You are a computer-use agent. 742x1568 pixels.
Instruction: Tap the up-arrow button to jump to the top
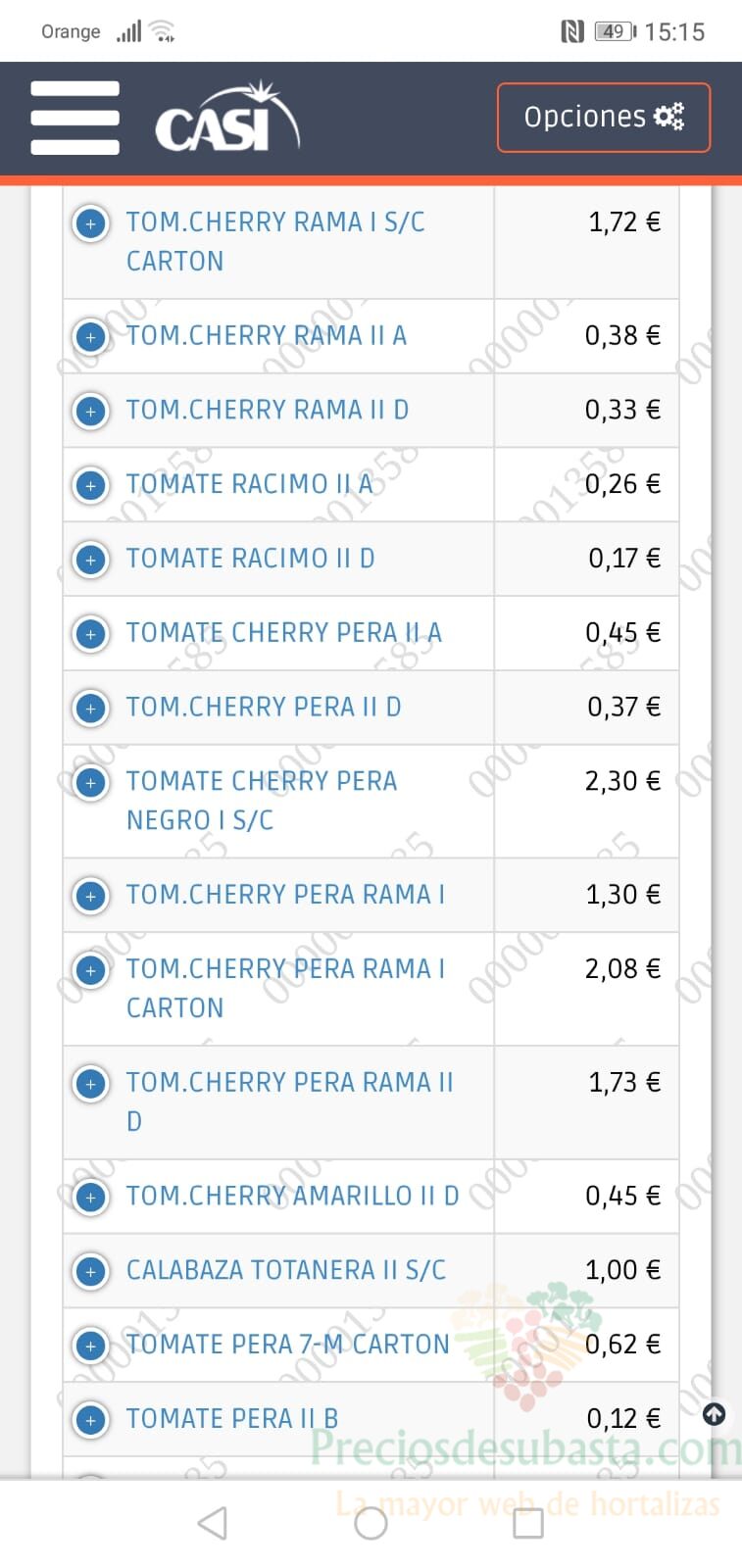(715, 1414)
